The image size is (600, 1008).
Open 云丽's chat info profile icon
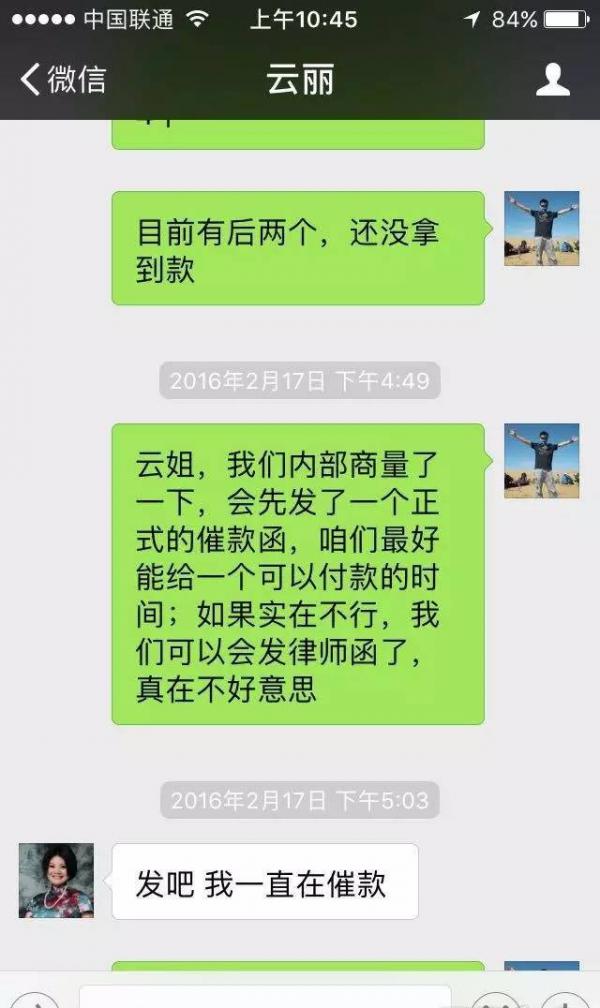click(552, 79)
